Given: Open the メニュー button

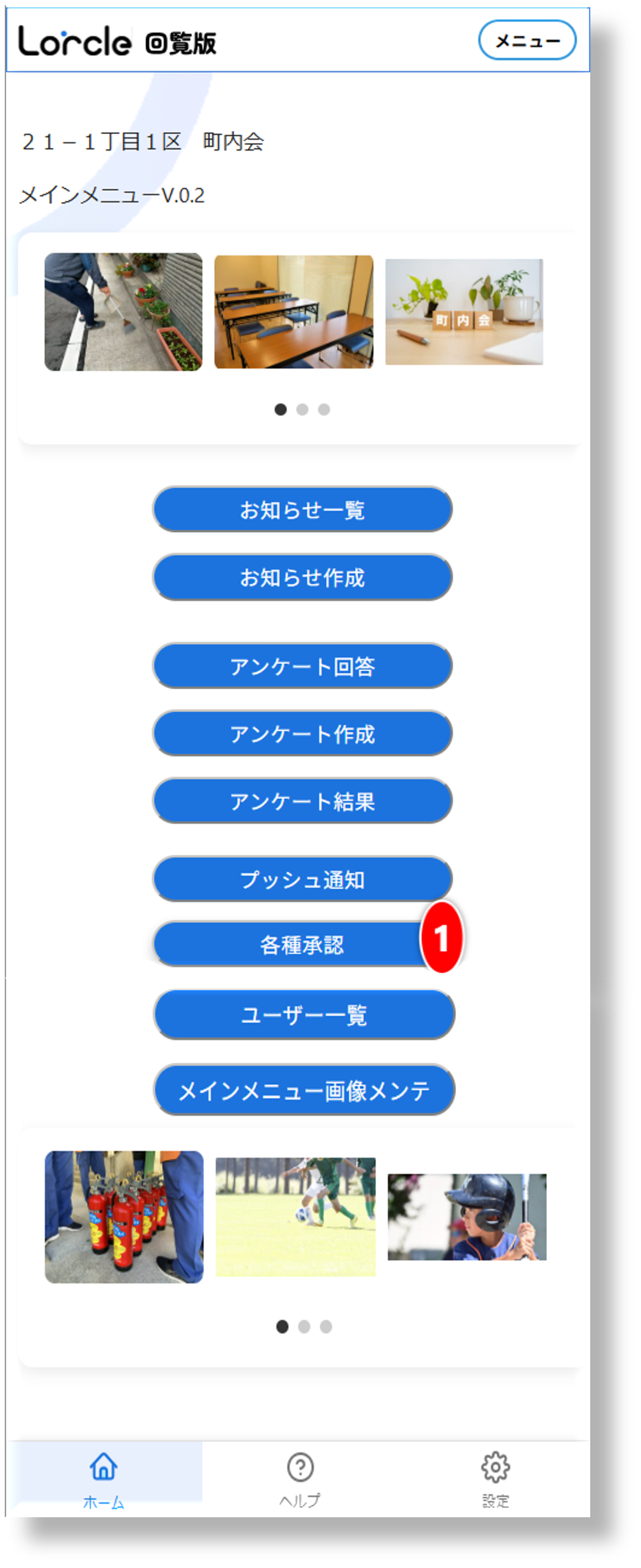Looking at the screenshot, I should pyautogui.click(x=527, y=40).
